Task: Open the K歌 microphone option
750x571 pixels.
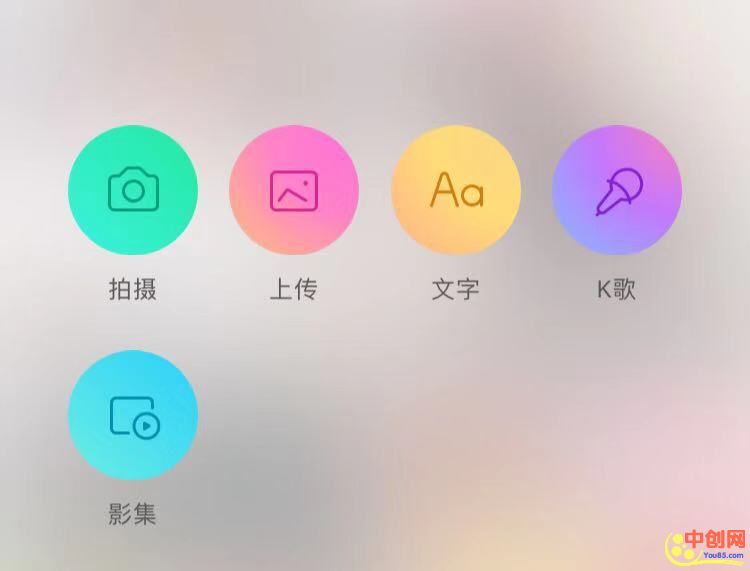Action: pyautogui.click(x=617, y=190)
